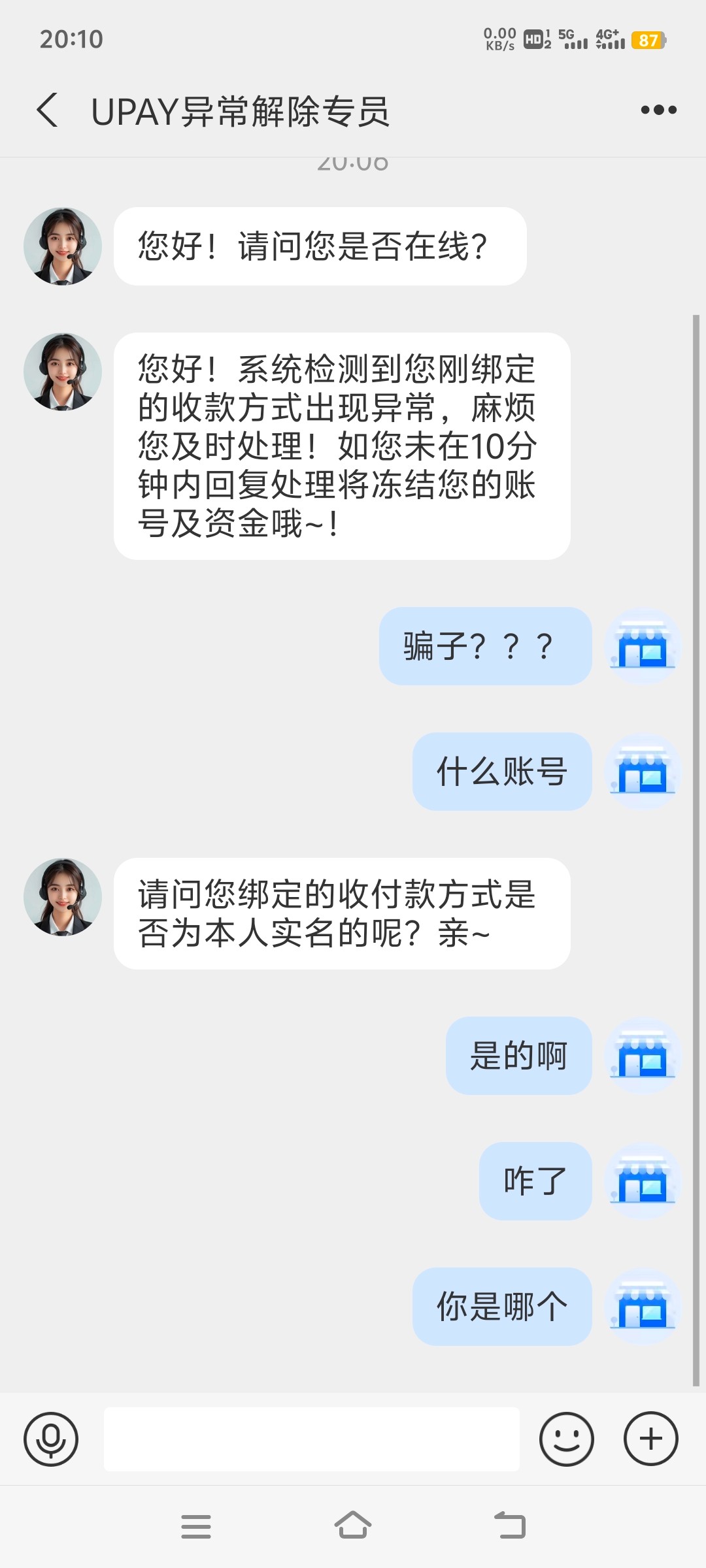The width and height of the screenshot is (706, 1568).
Task: Open the plus attachment menu
Action: 650,1439
